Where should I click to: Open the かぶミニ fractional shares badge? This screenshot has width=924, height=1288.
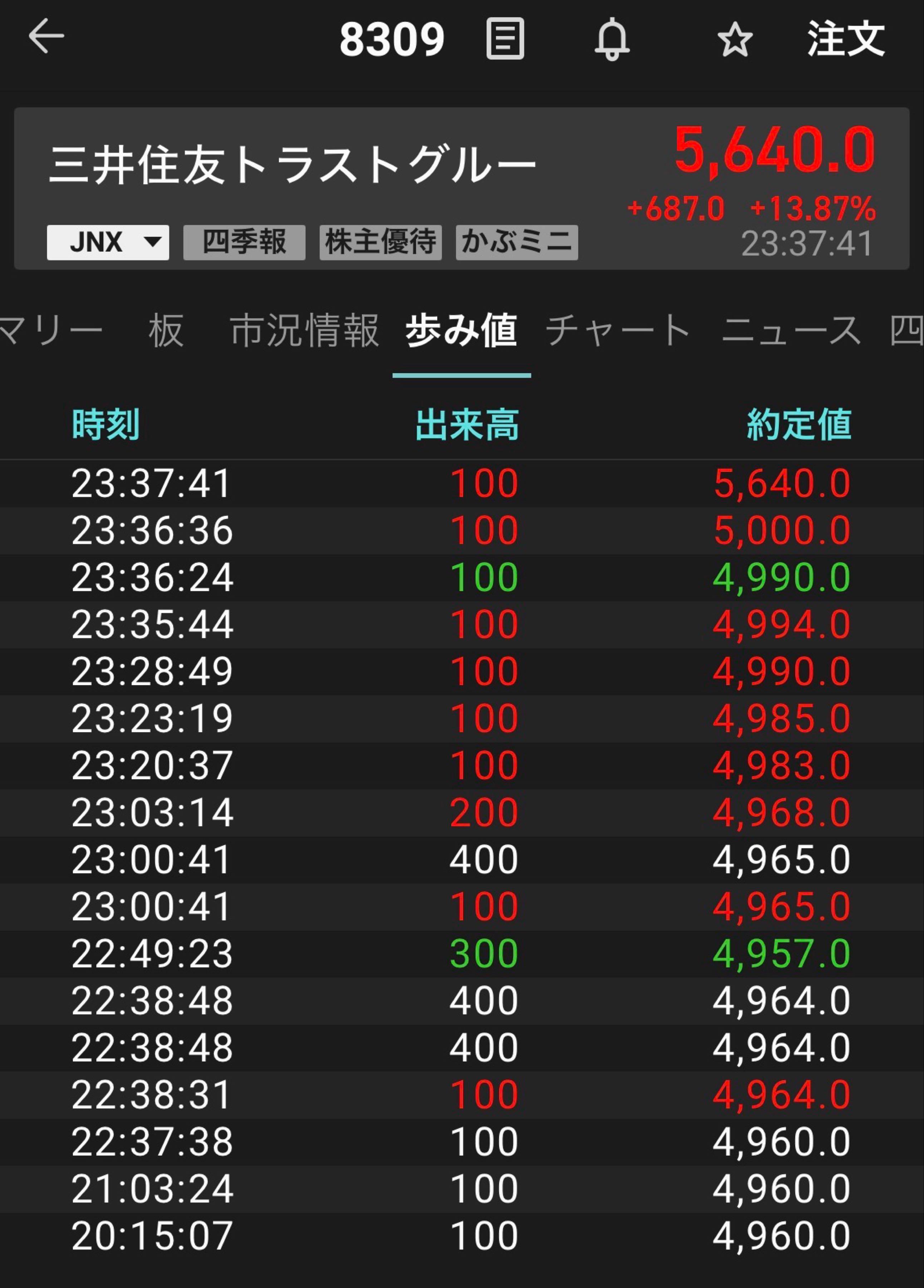516,243
